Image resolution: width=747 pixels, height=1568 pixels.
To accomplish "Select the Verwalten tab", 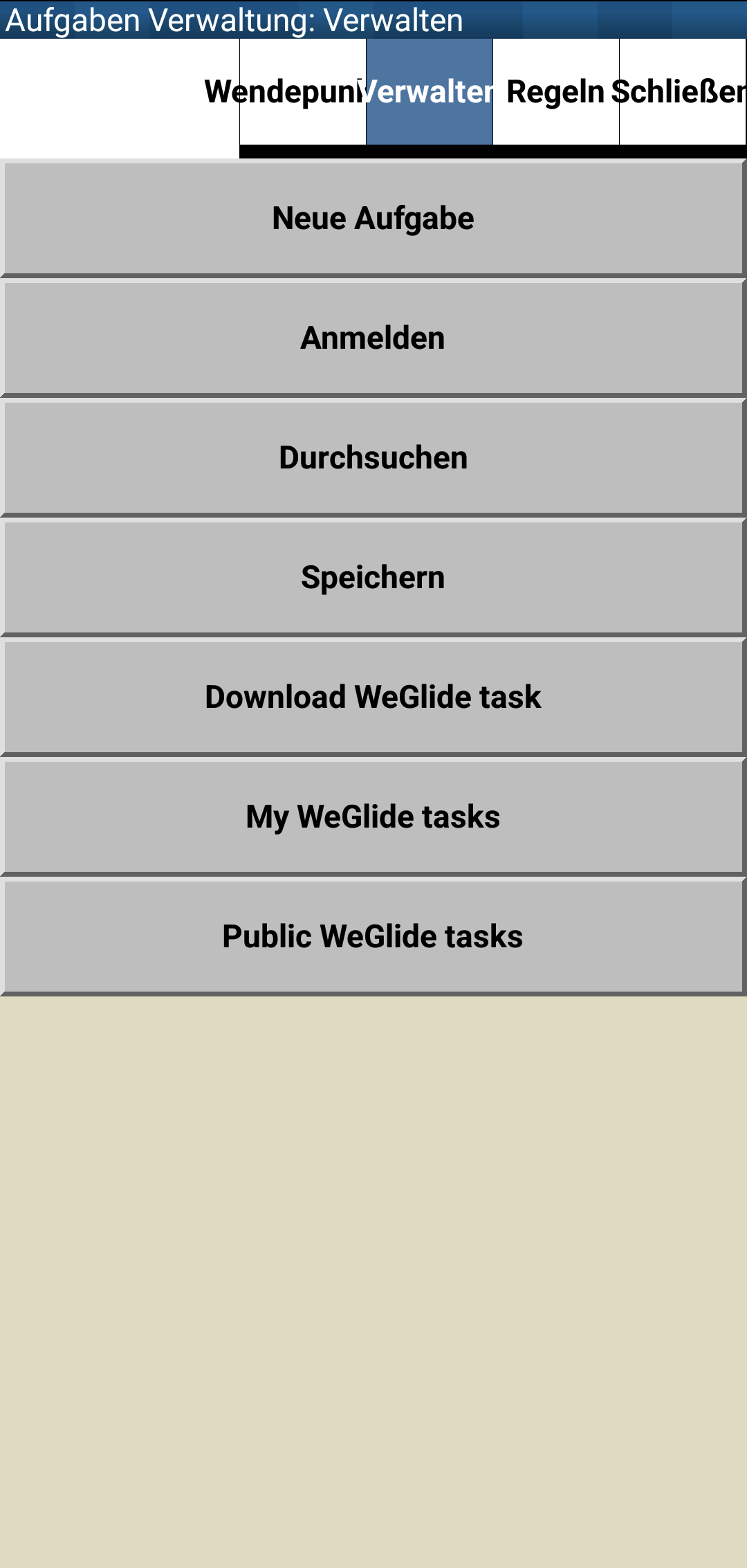I will point(428,92).
